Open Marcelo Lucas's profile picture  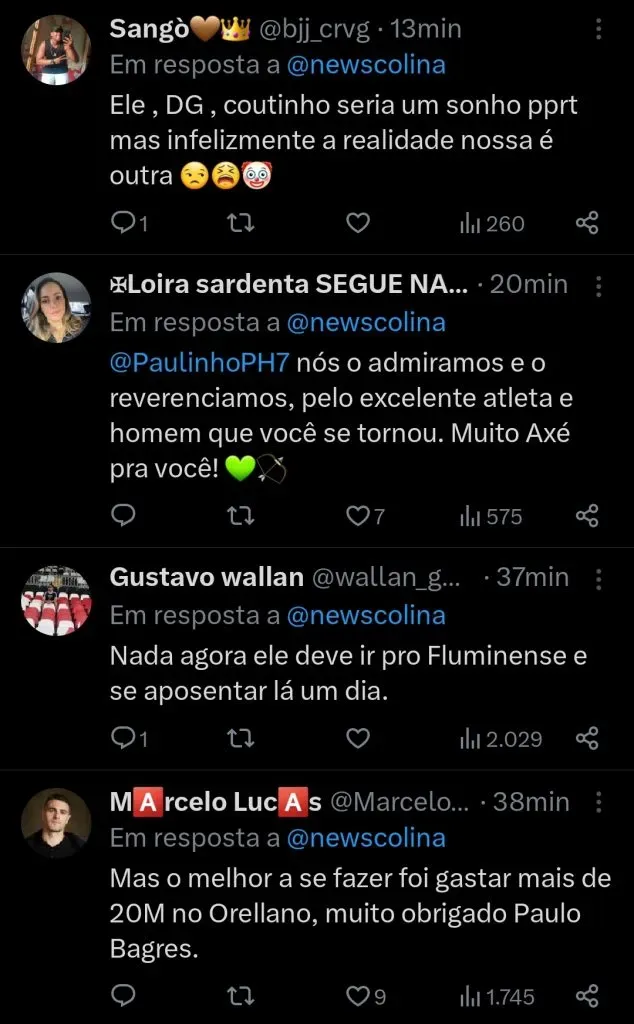coord(56,823)
